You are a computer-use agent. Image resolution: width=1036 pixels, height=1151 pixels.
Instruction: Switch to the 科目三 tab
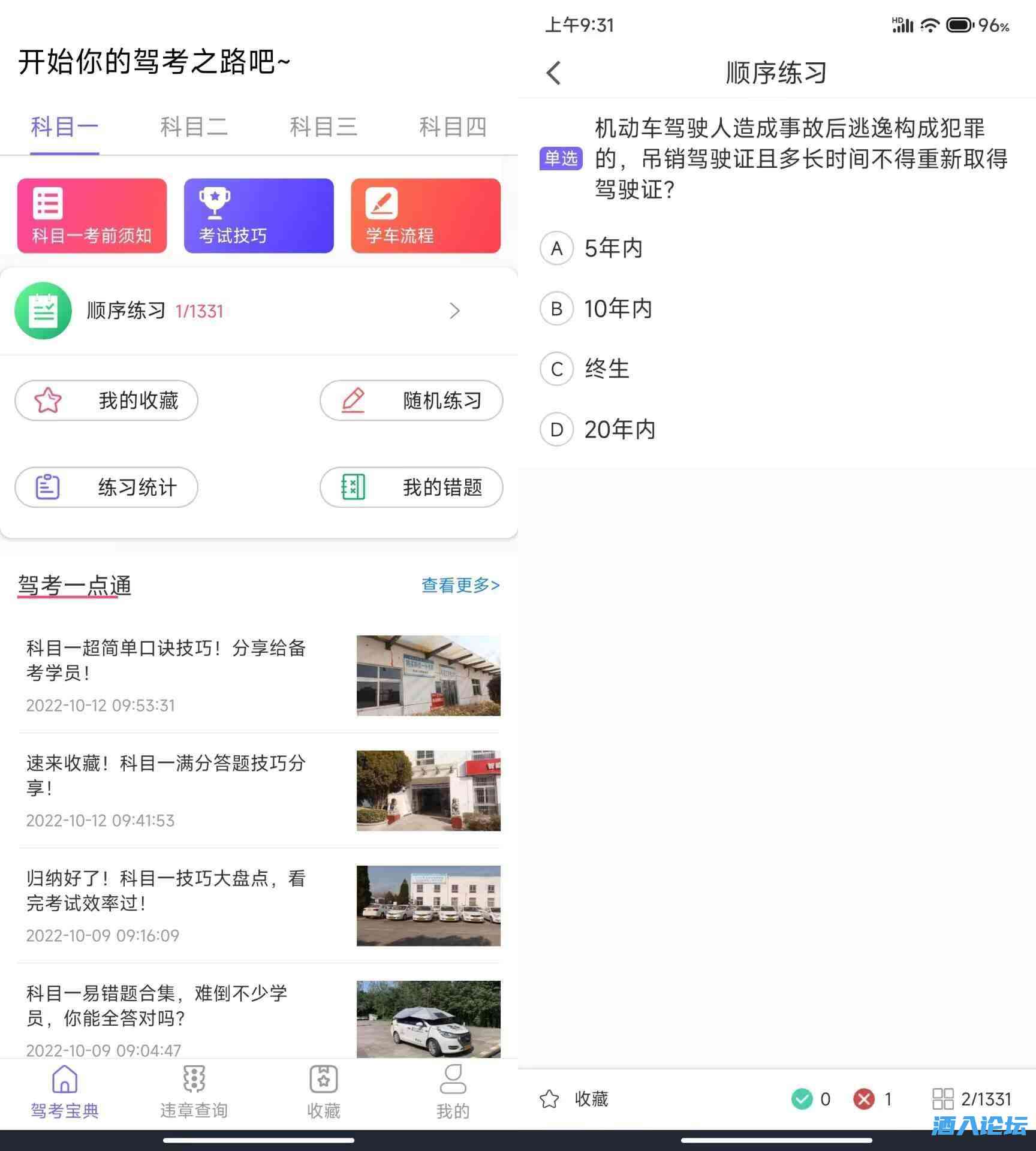[323, 127]
